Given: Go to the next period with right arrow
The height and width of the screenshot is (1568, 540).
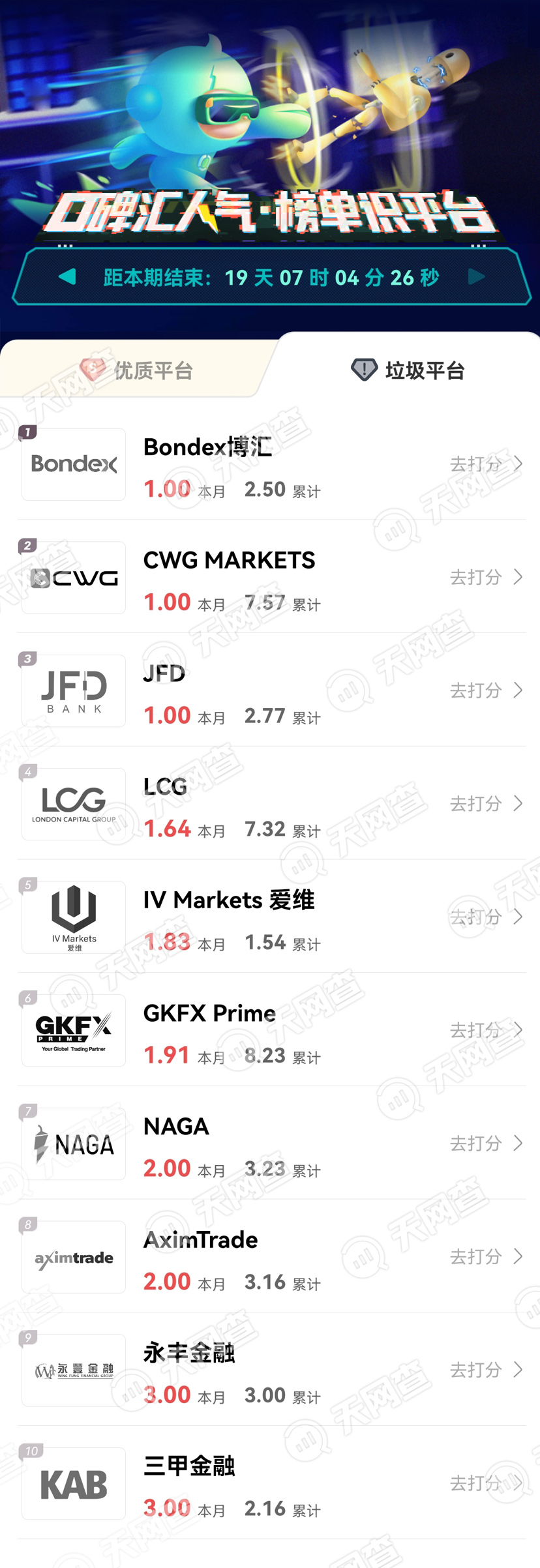Looking at the screenshot, I should (x=477, y=277).
